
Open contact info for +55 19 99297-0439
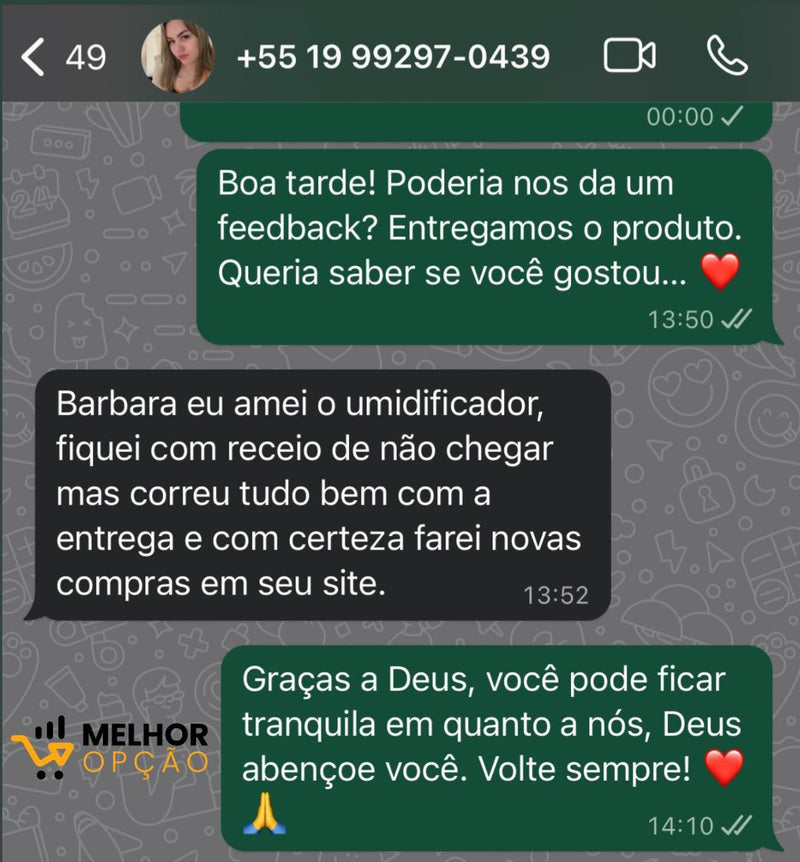pos(393,57)
